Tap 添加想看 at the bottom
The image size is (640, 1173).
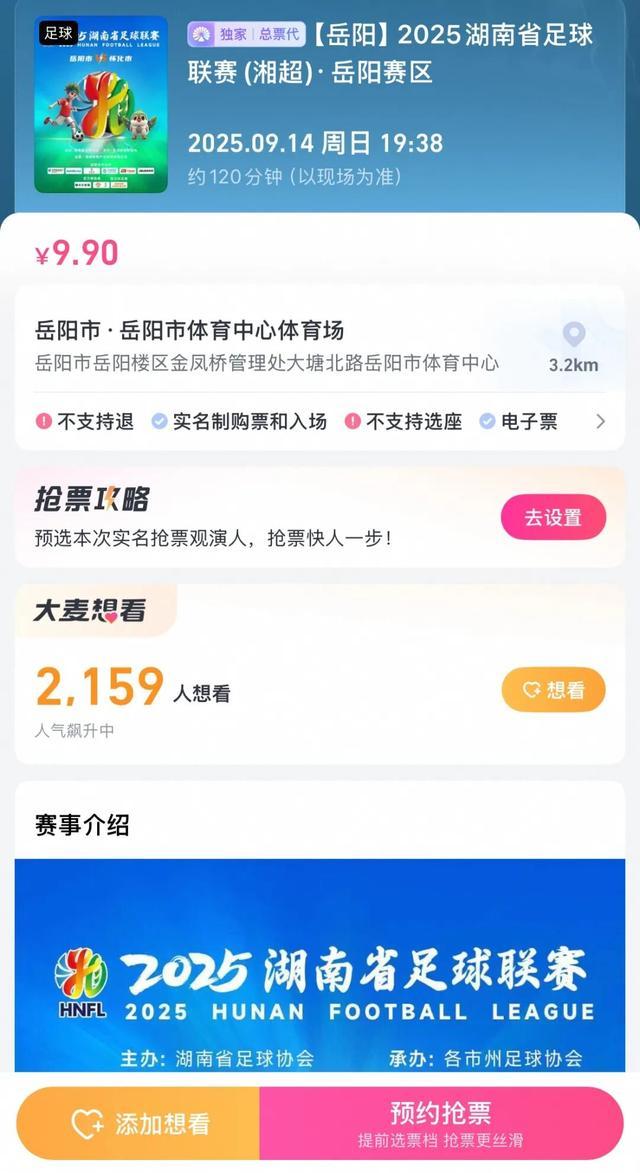click(x=139, y=1123)
